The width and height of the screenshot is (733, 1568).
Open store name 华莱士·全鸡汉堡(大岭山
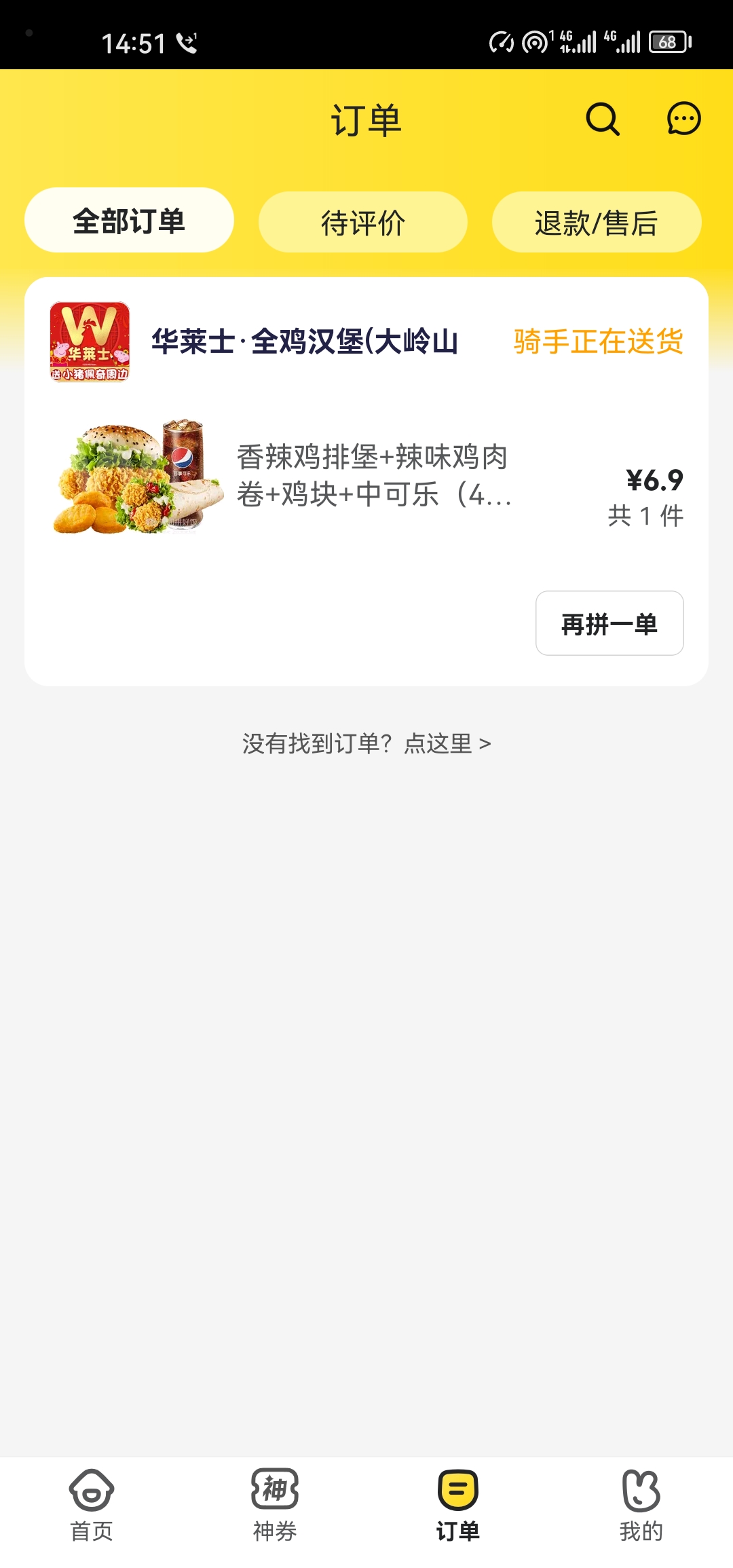coord(303,343)
